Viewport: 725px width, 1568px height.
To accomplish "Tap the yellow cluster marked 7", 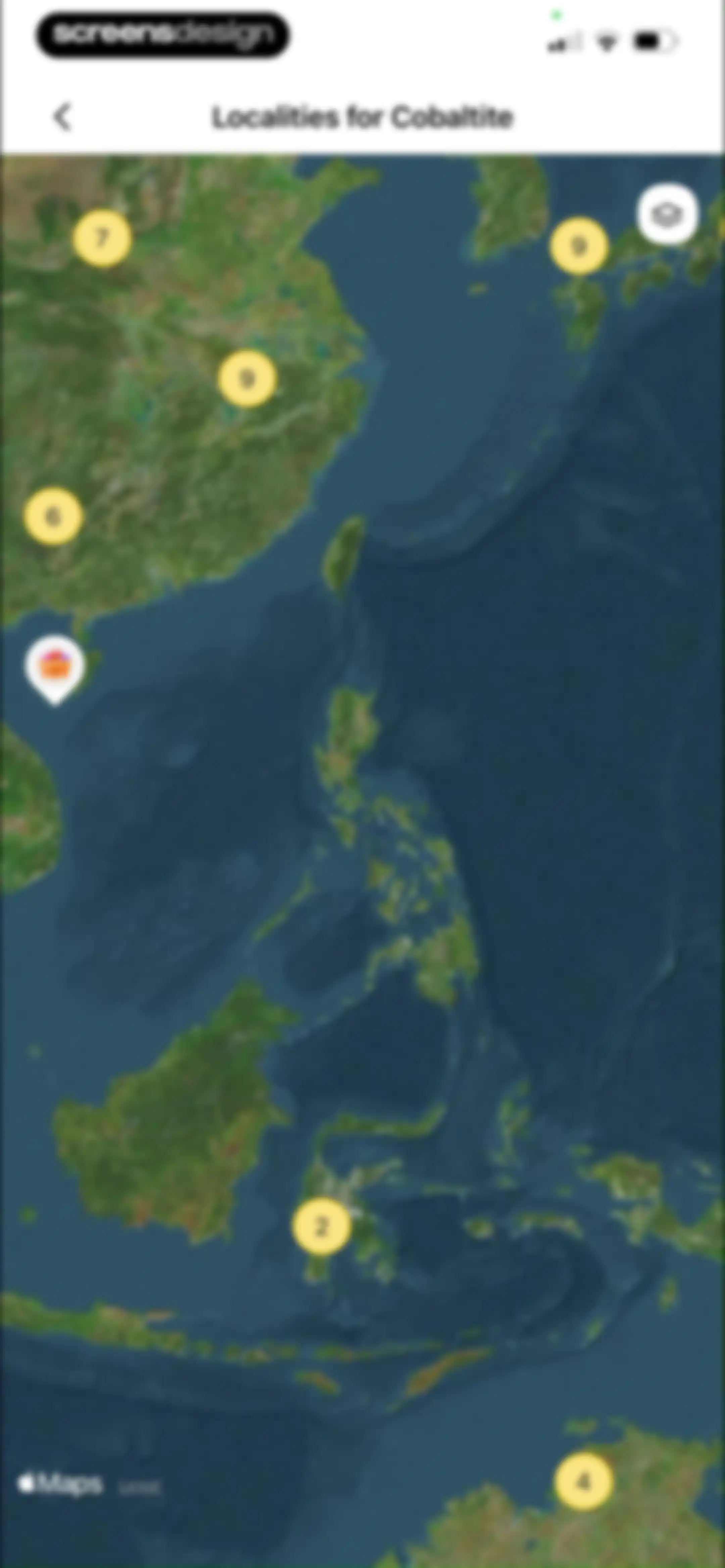I will 102,238.
